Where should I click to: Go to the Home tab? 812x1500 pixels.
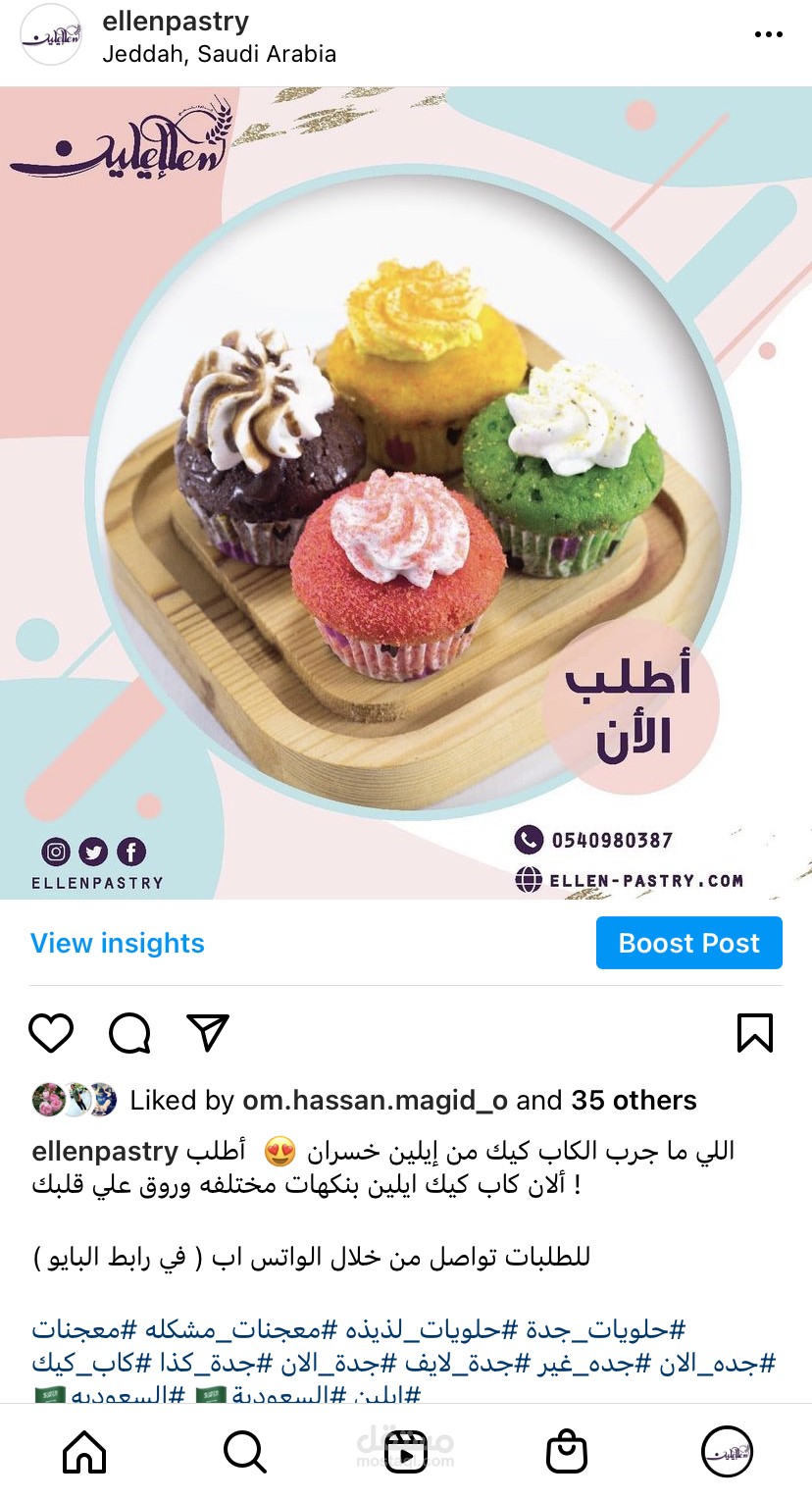click(x=84, y=1451)
